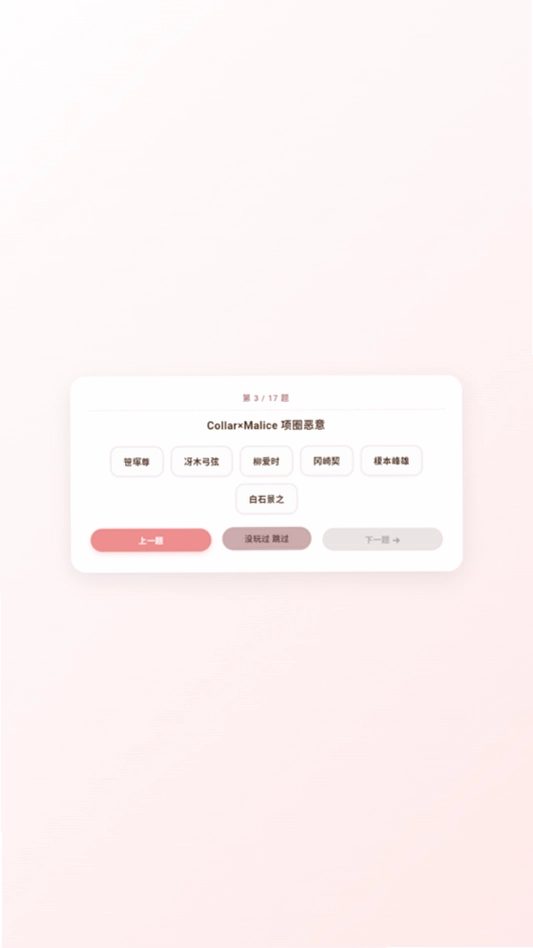Pick the 柳爱时 chip
Viewport: 533px width, 948px height.
coord(266,461)
